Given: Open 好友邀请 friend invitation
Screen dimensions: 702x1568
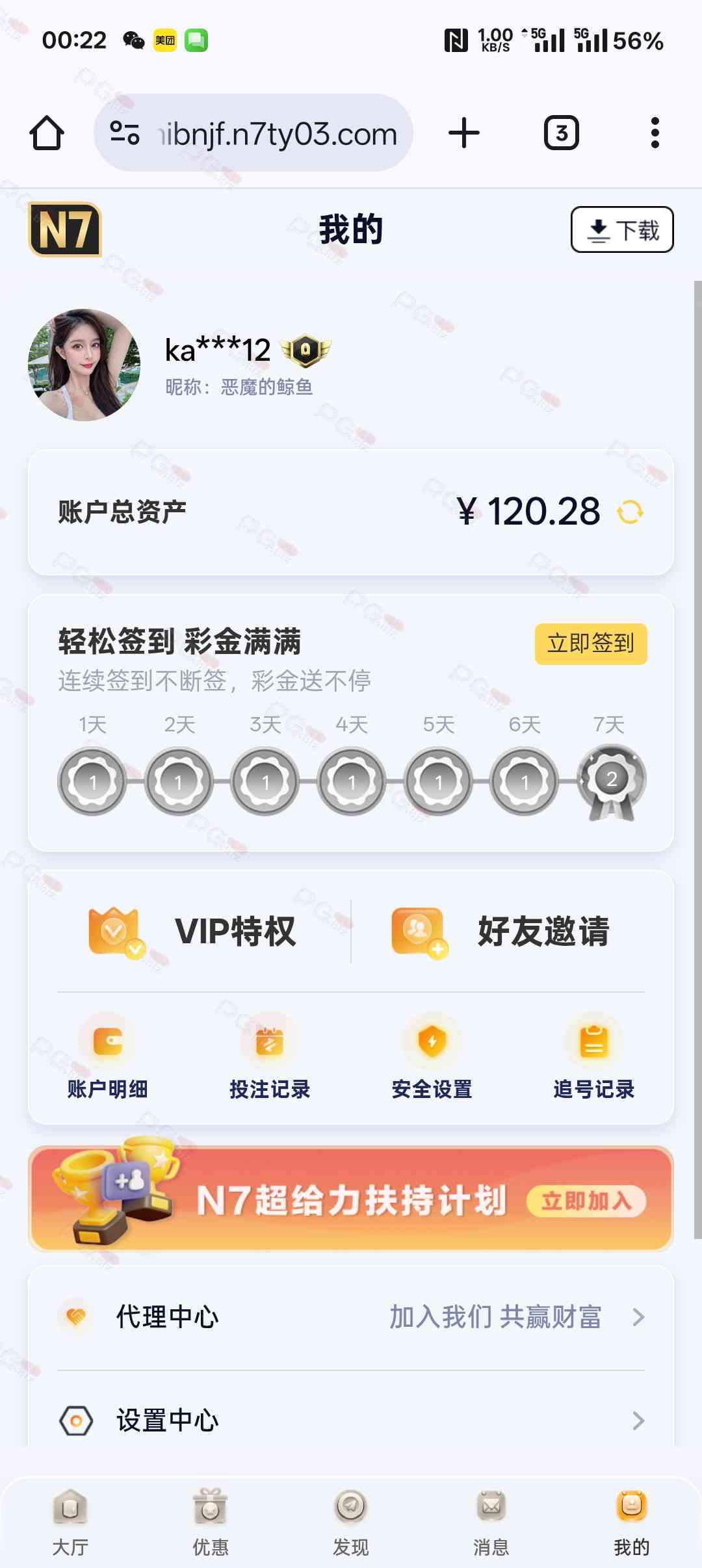Looking at the screenshot, I should point(500,931).
